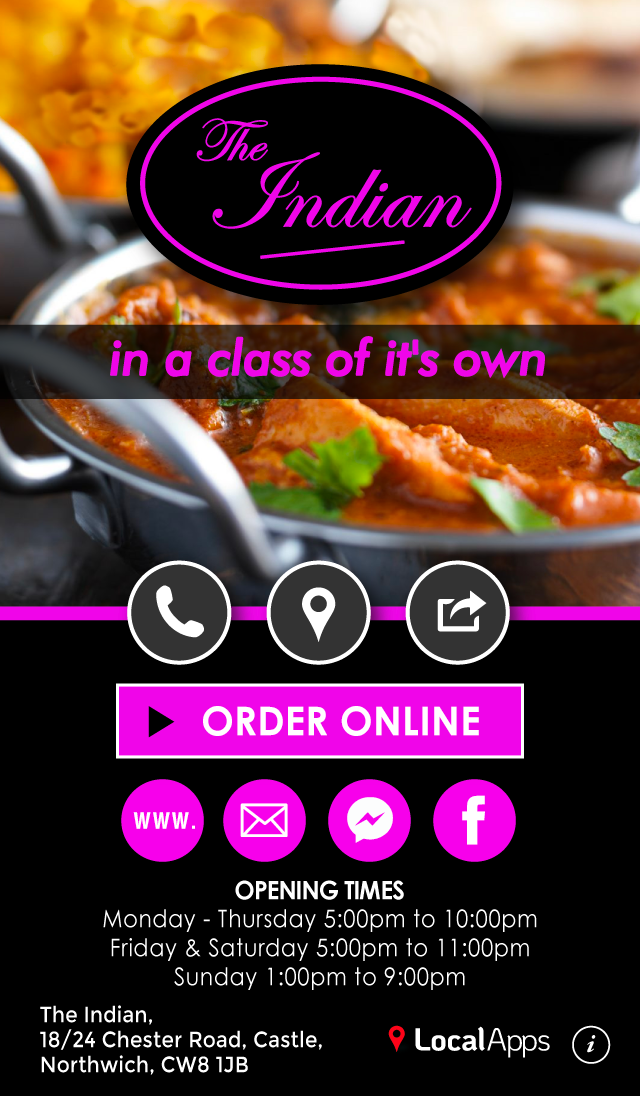Tap the ORDER ONLINE button
This screenshot has width=640, height=1096.
(x=320, y=721)
